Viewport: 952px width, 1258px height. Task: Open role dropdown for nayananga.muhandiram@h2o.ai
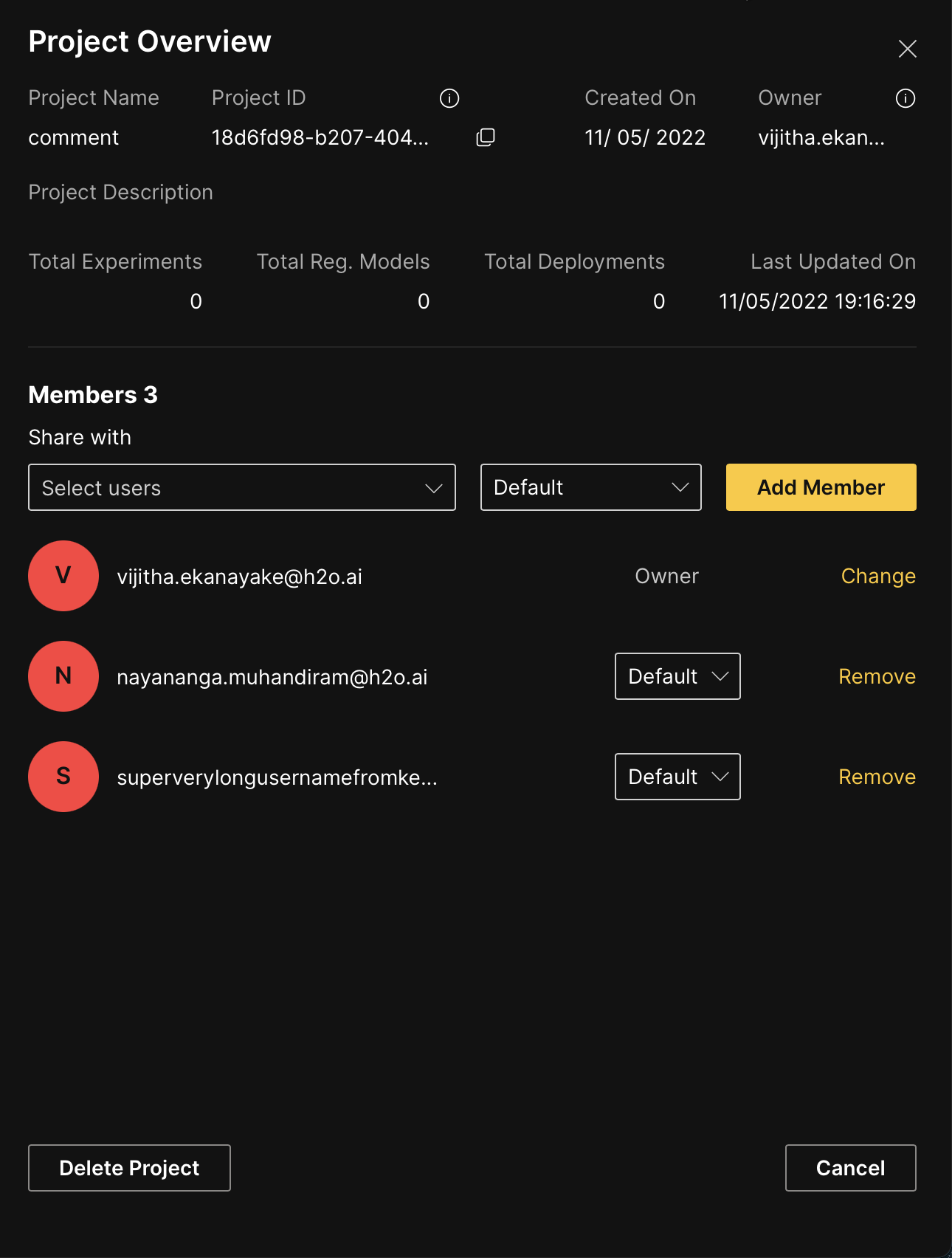677,676
